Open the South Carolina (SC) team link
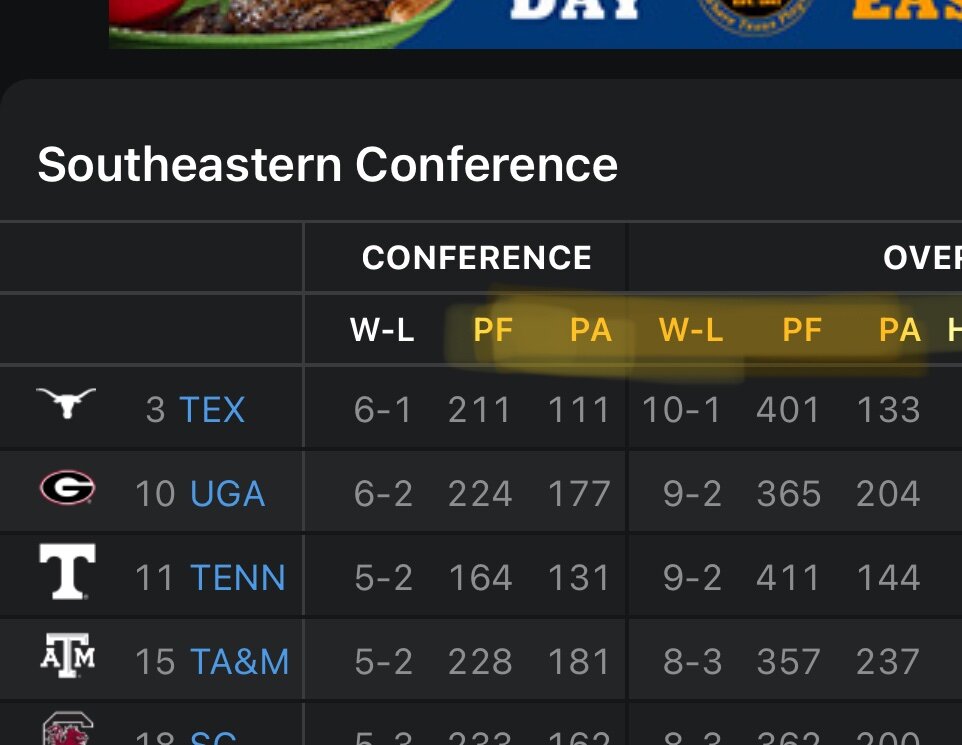The width and height of the screenshot is (962, 745). pos(214,737)
